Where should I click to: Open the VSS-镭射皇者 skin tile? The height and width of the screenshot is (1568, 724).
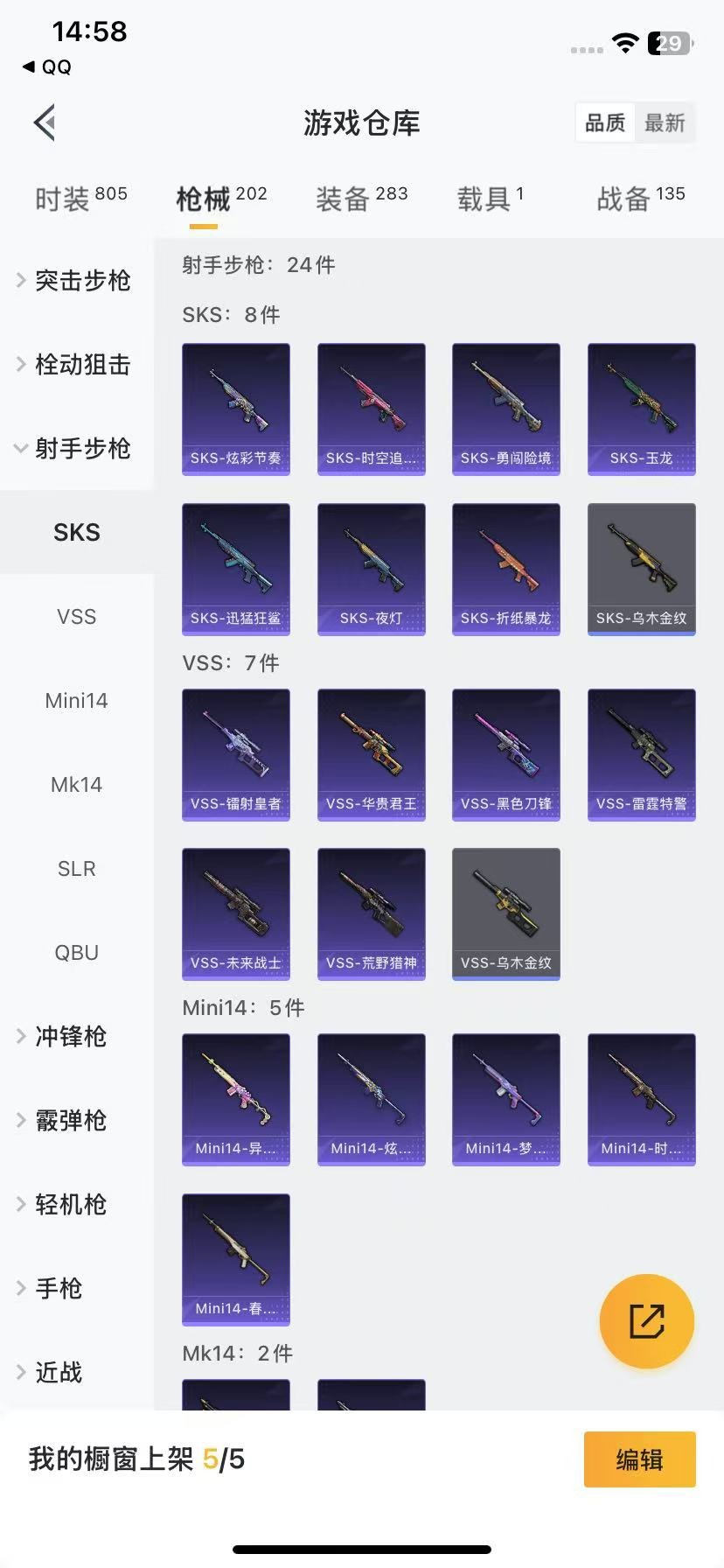pos(236,755)
